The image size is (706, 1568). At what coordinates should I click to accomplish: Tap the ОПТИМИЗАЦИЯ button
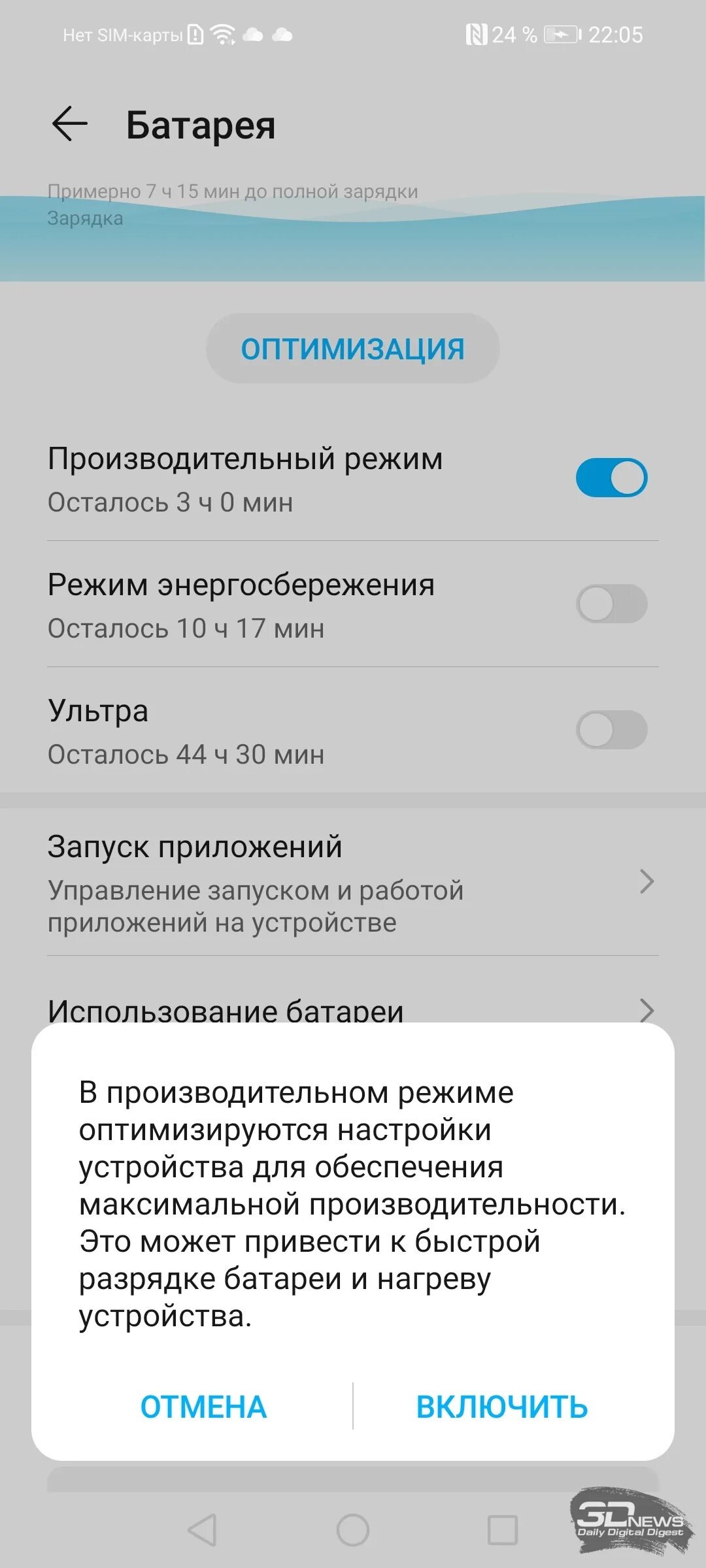353,348
